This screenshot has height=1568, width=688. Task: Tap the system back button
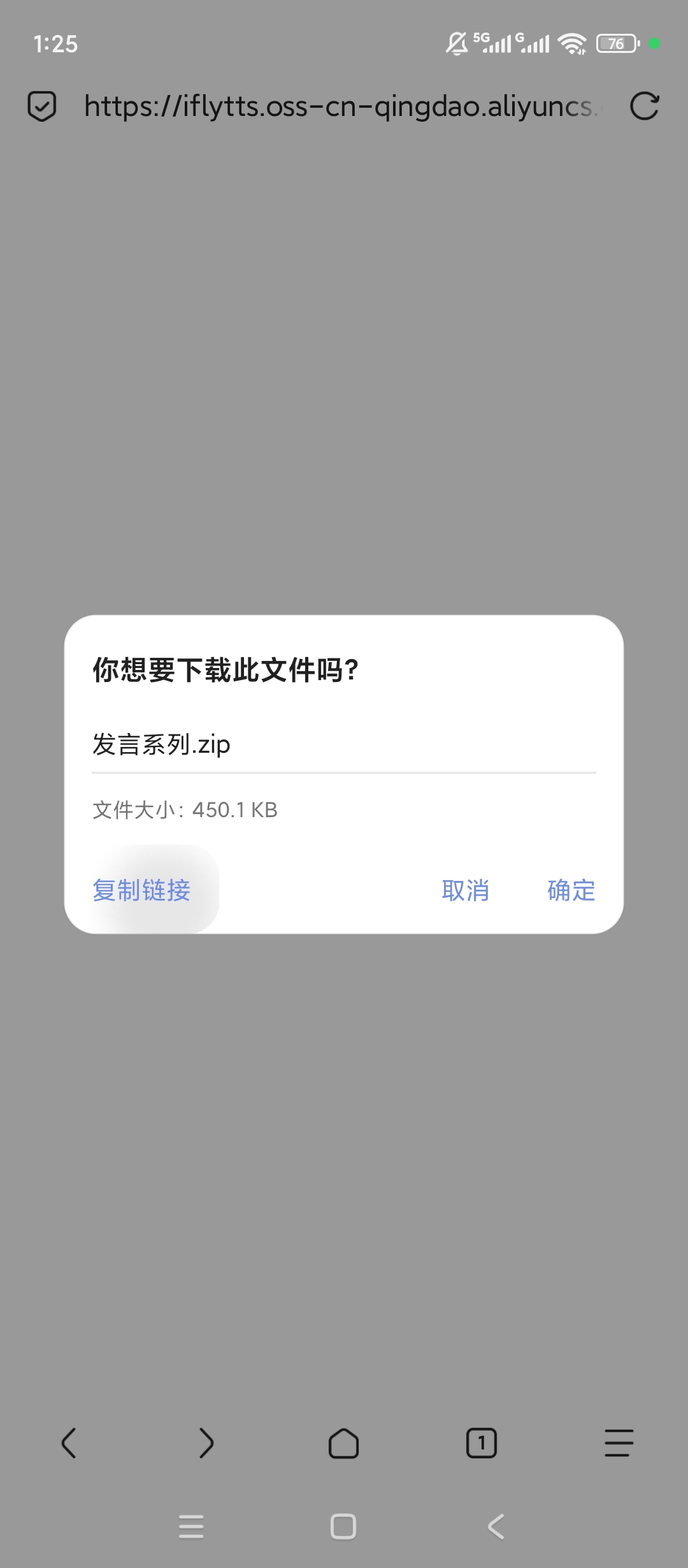point(496,1527)
